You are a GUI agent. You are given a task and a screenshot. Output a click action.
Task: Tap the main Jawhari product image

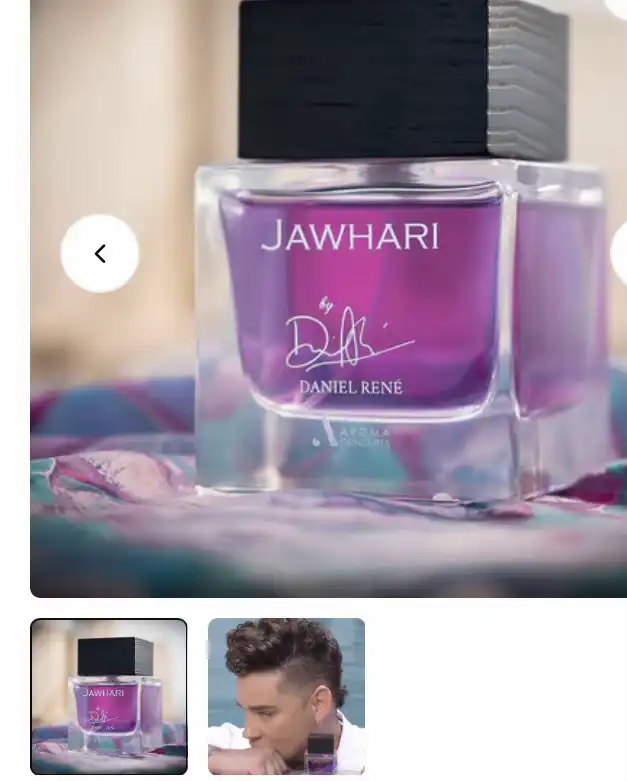(x=329, y=298)
